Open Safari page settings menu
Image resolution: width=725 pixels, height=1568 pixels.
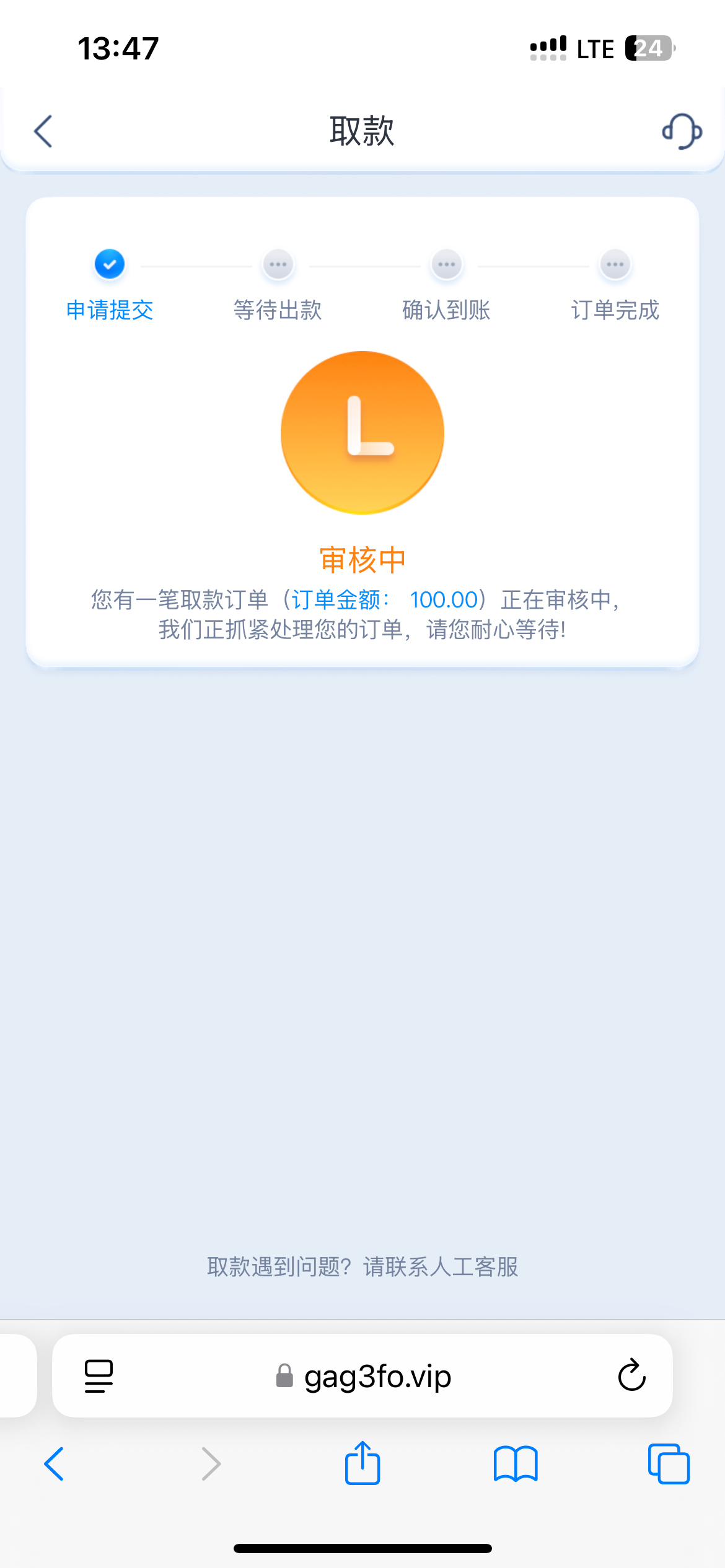tap(99, 1376)
